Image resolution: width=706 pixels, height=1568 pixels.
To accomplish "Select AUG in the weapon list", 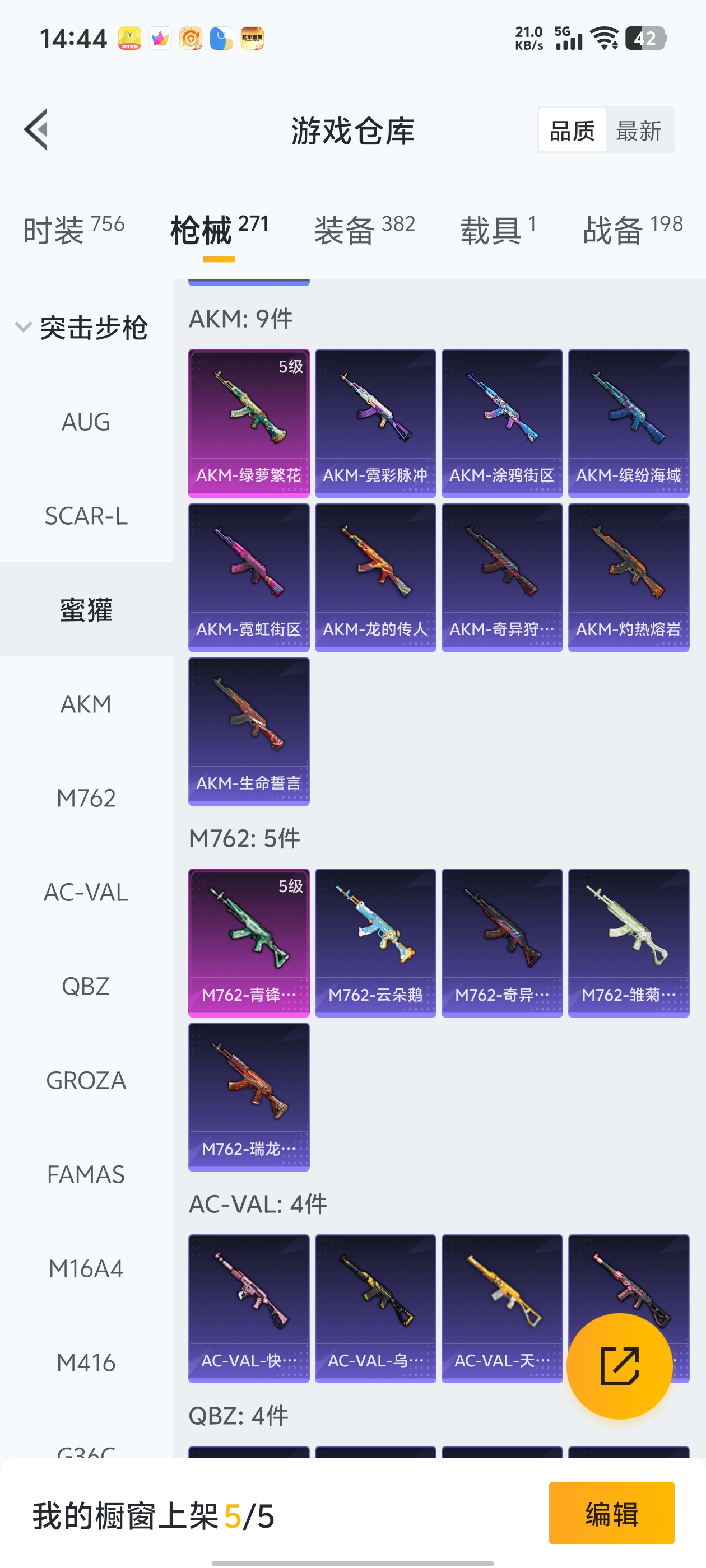I will [x=86, y=422].
